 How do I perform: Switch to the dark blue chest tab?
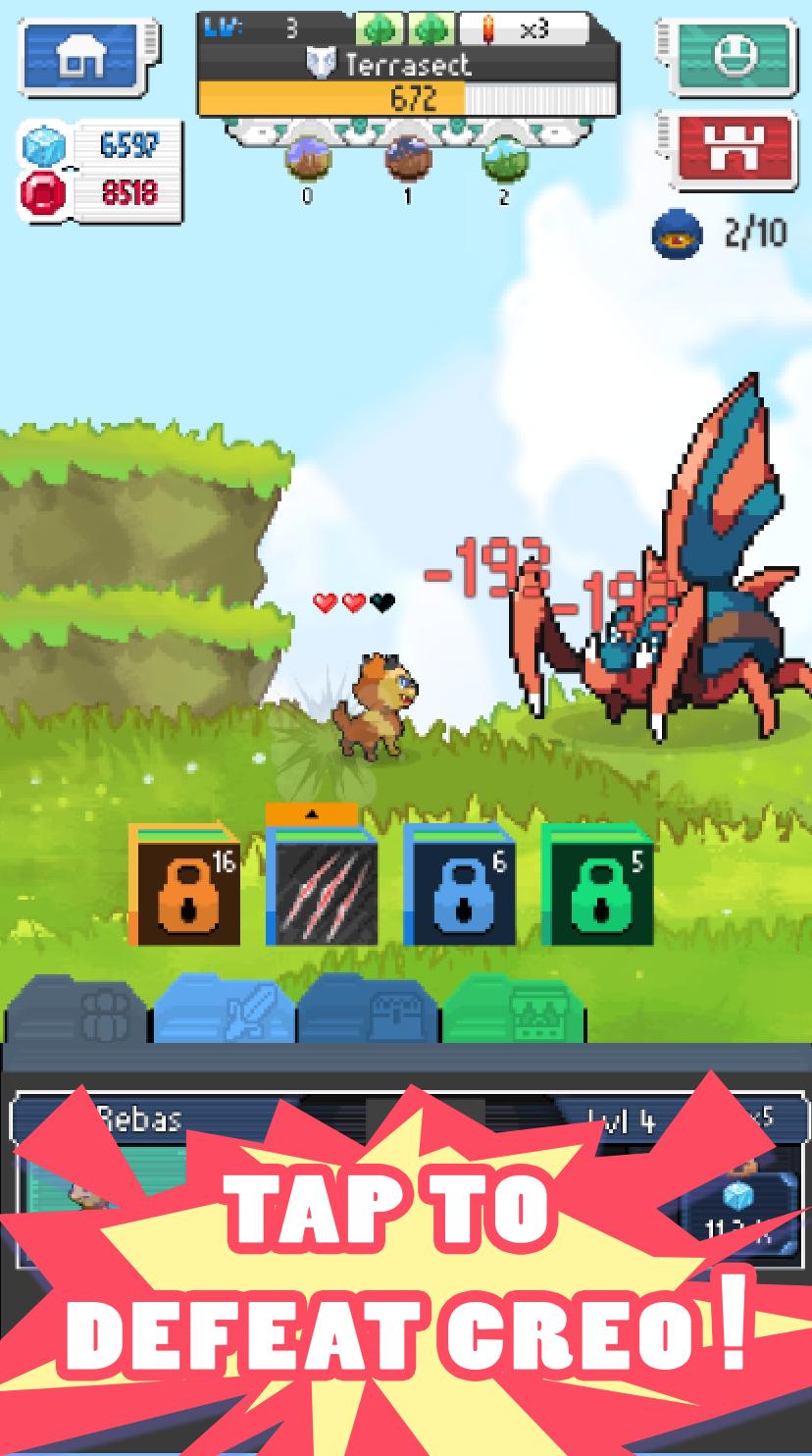click(371, 1013)
